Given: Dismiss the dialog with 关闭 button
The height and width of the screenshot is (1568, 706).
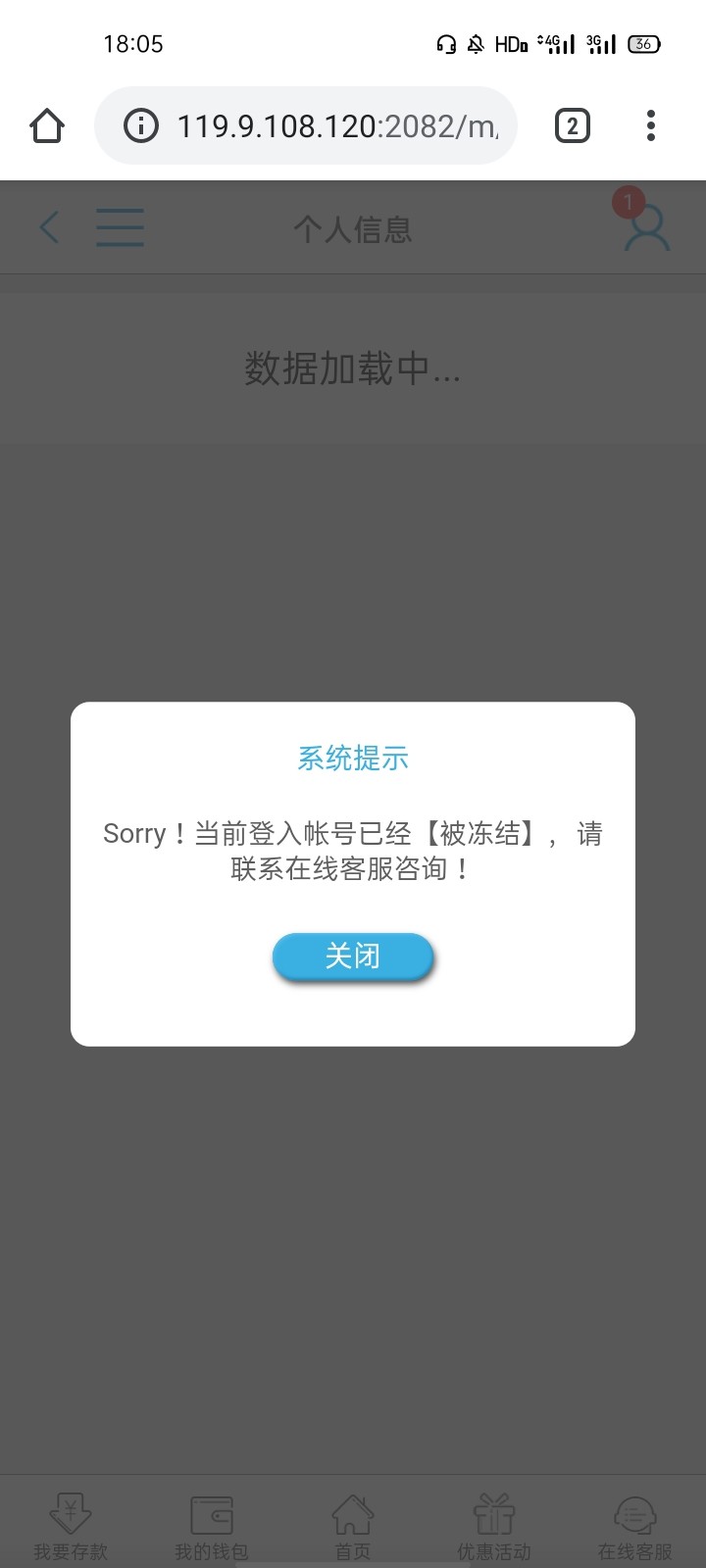Looking at the screenshot, I should [353, 956].
